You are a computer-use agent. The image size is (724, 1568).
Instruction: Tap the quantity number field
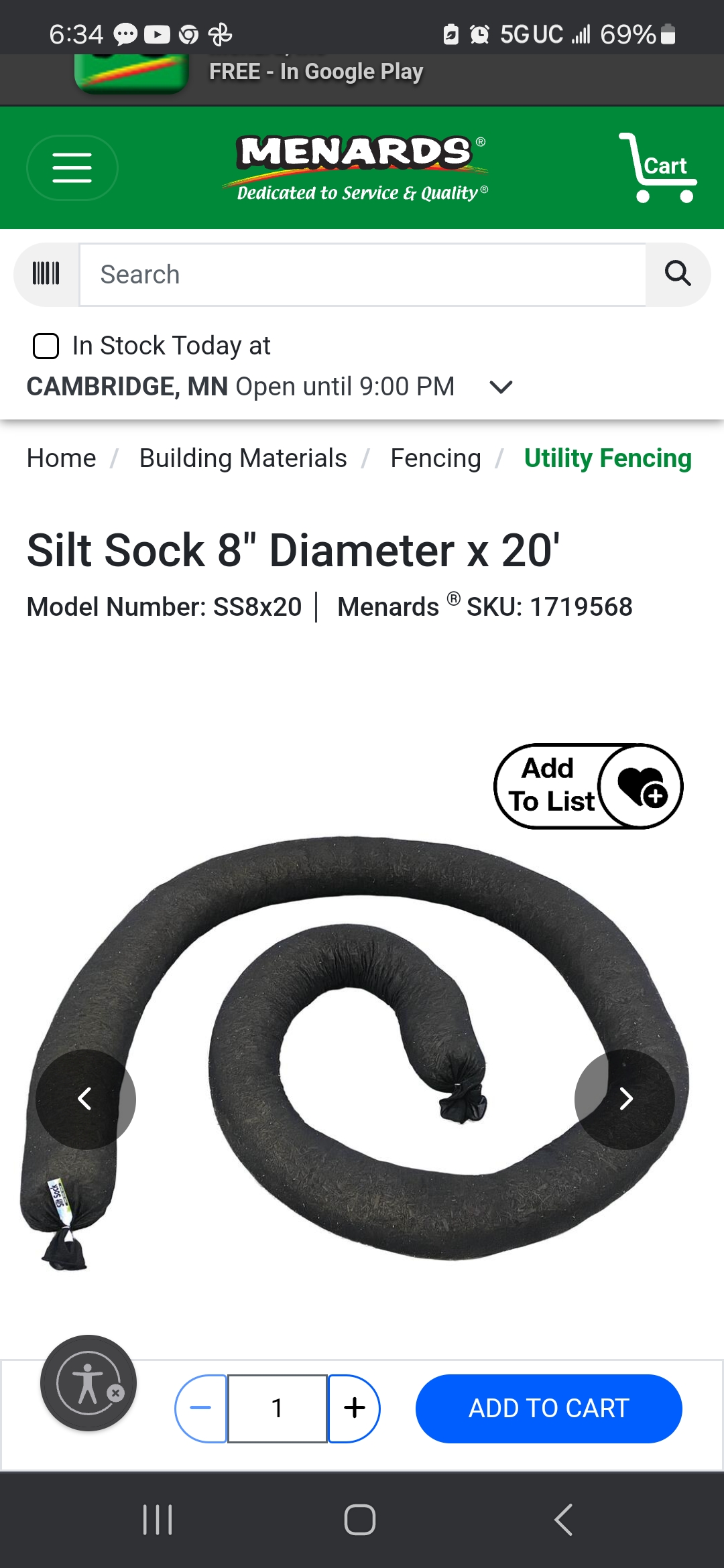[x=278, y=1408]
